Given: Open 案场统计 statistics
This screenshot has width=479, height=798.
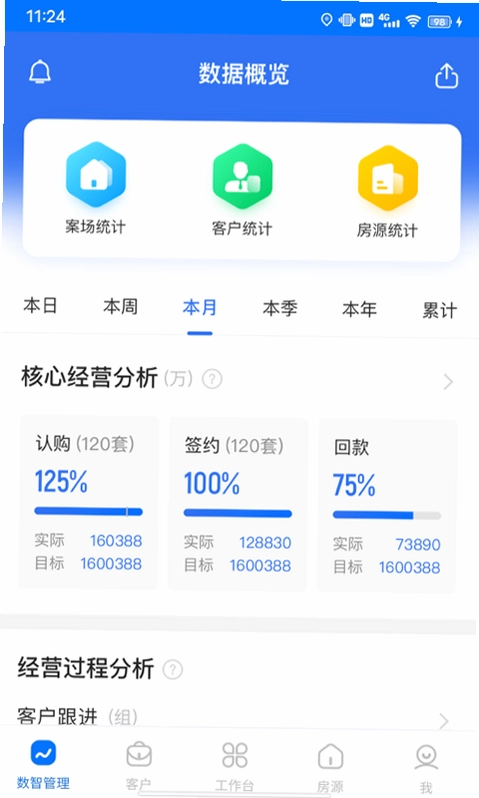Looking at the screenshot, I should click(96, 188).
